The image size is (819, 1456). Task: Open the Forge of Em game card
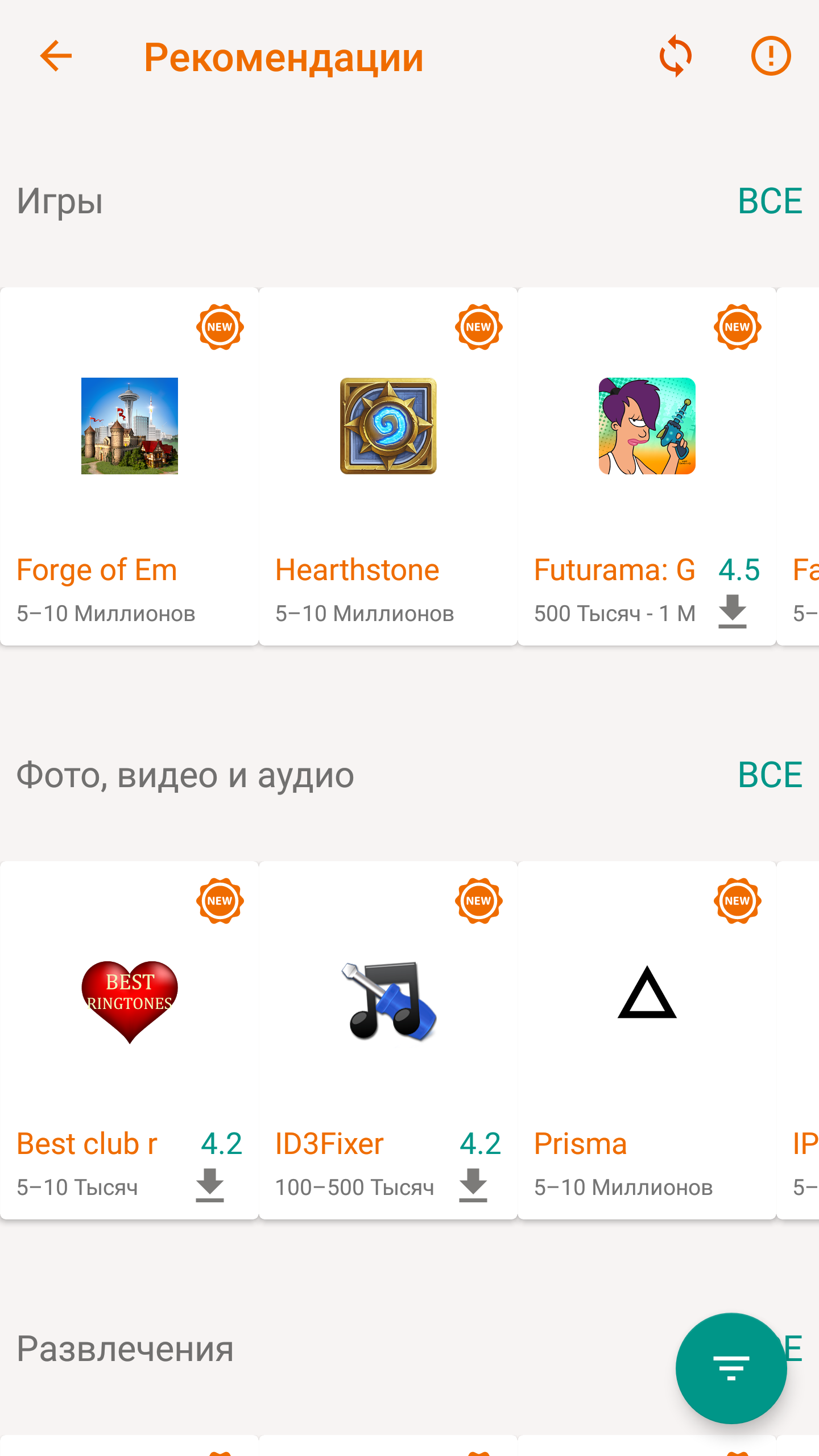[130, 466]
